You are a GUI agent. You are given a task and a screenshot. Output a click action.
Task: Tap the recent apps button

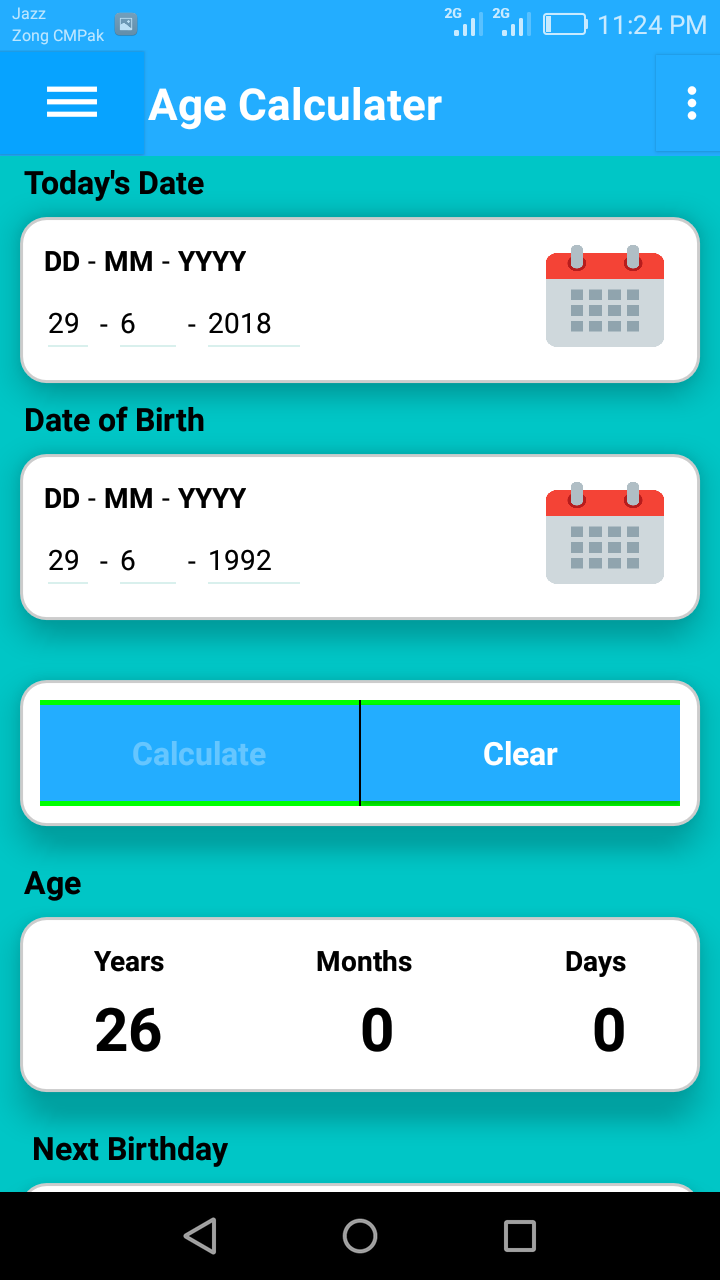pyautogui.click(x=519, y=1235)
